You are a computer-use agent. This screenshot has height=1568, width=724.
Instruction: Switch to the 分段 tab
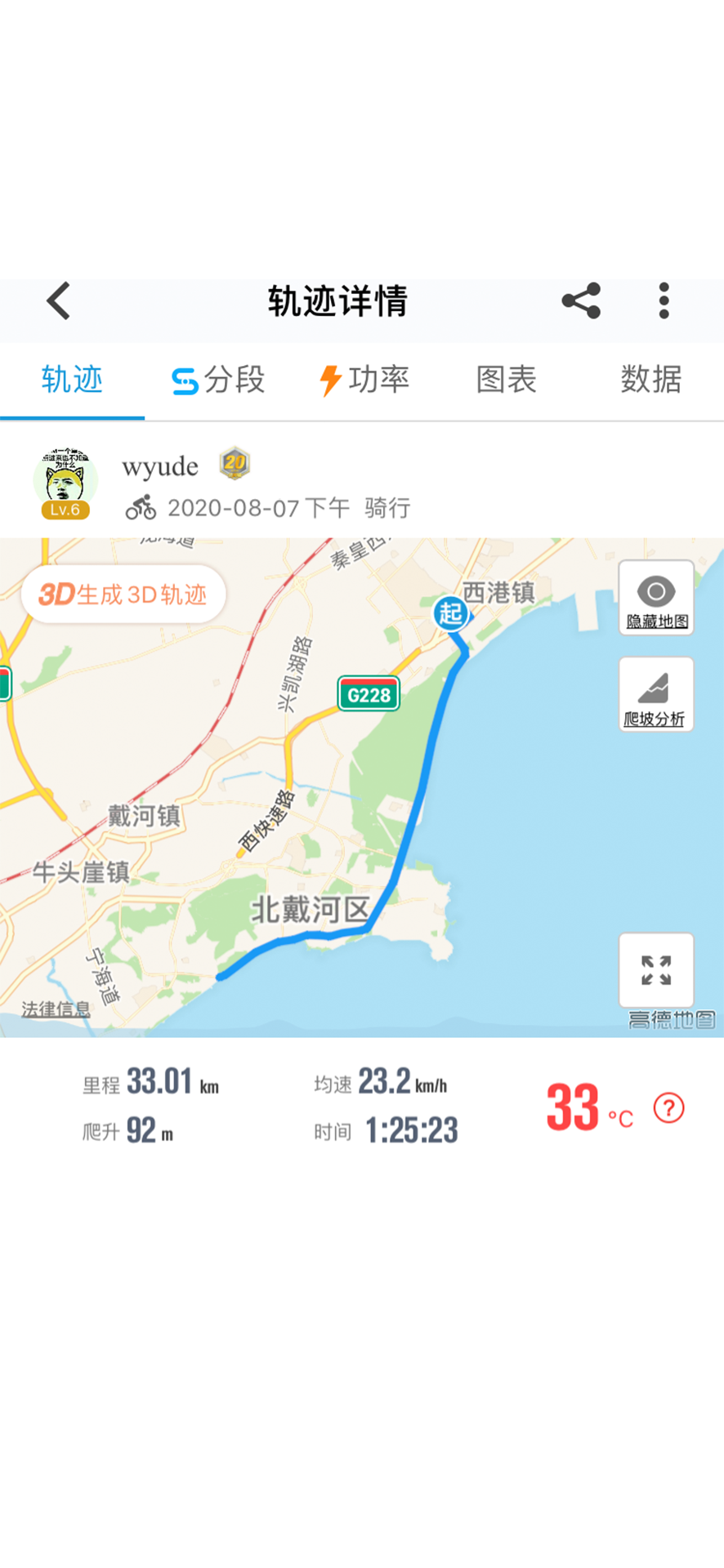point(218,380)
